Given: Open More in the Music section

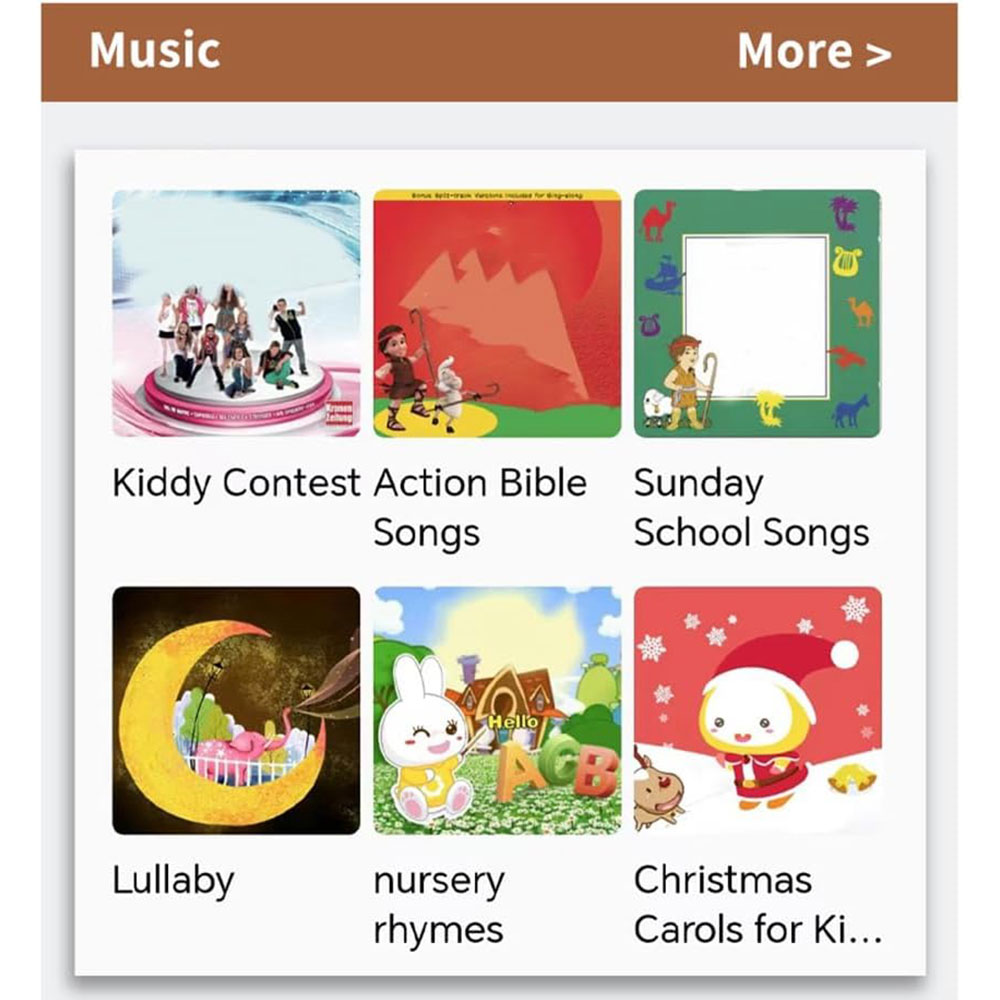Looking at the screenshot, I should [x=813, y=51].
